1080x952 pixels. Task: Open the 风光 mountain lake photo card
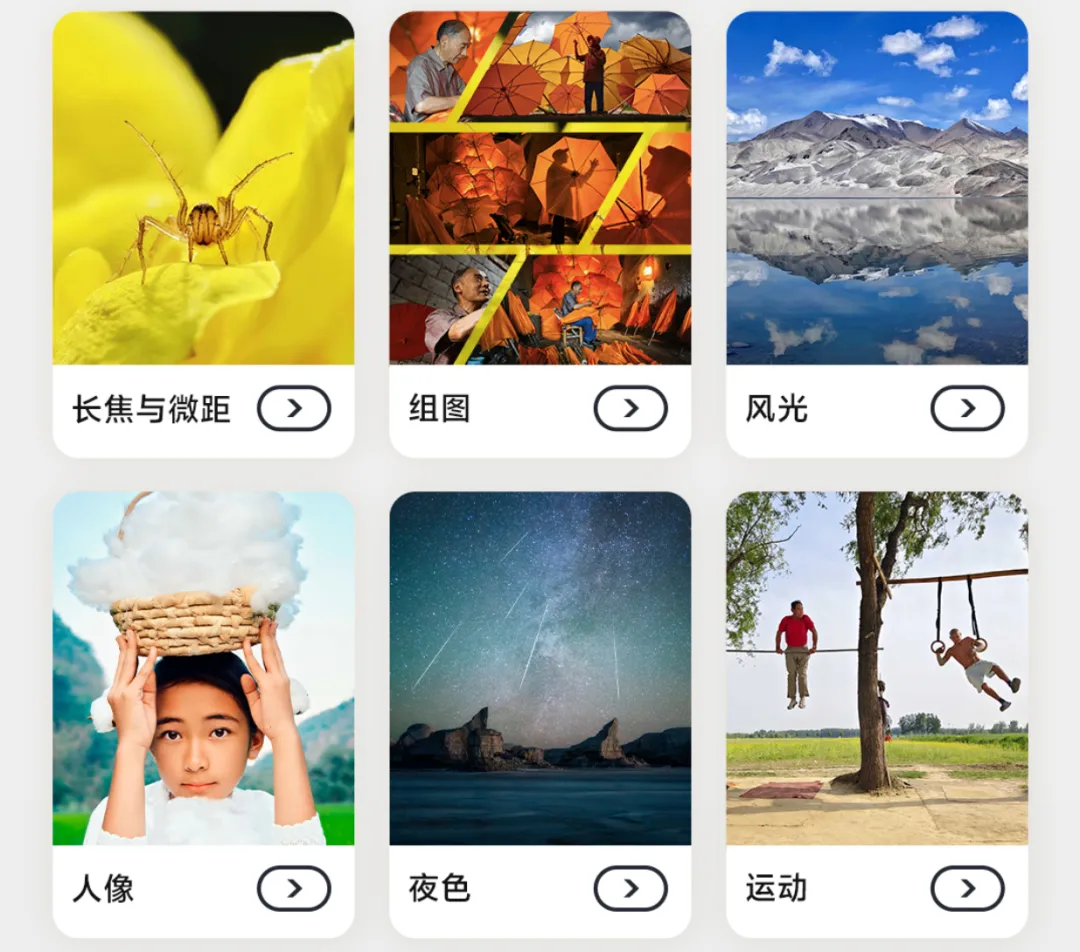[876, 190]
